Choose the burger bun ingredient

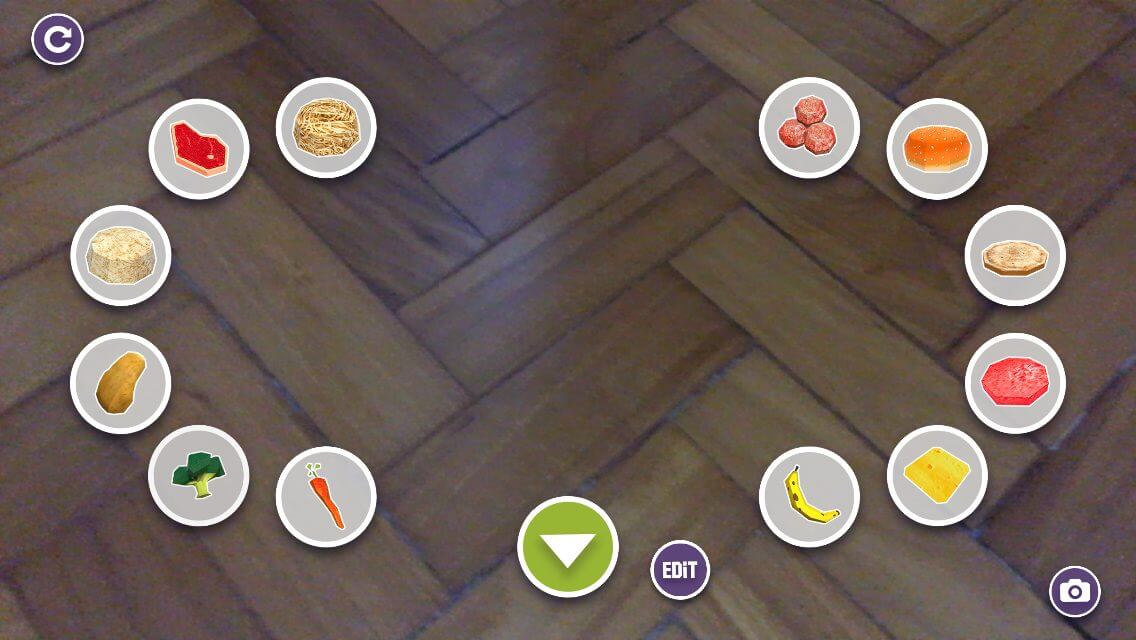pos(937,149)
